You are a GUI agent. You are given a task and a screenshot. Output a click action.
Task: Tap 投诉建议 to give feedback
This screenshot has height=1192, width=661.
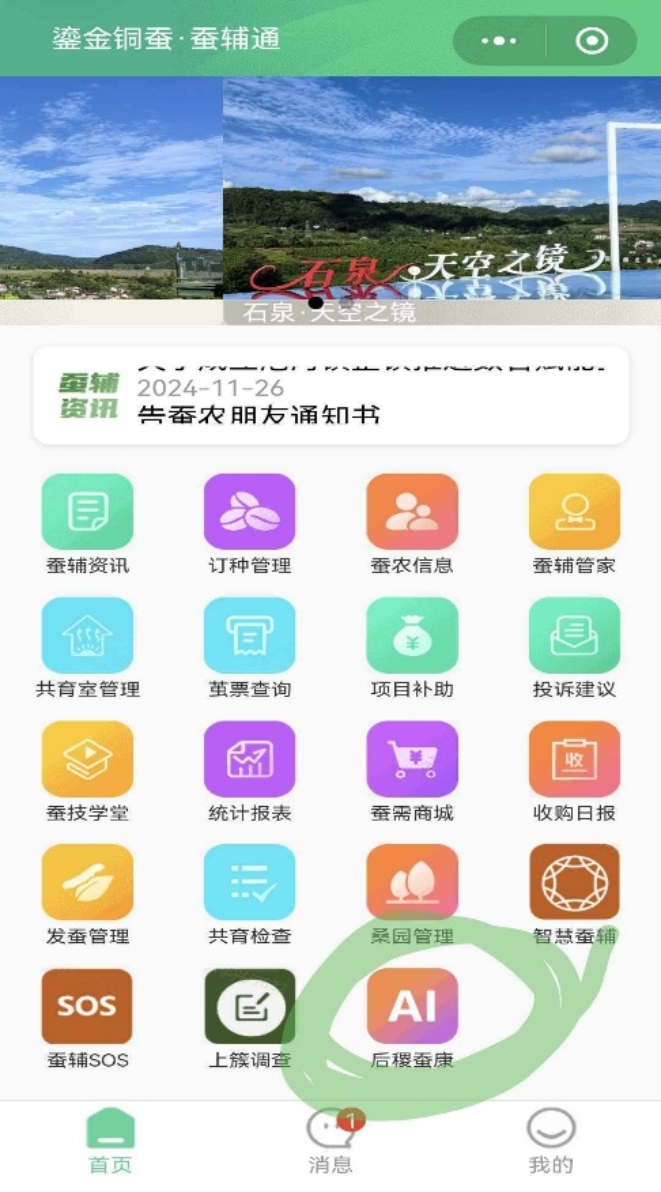coord(574,636)
